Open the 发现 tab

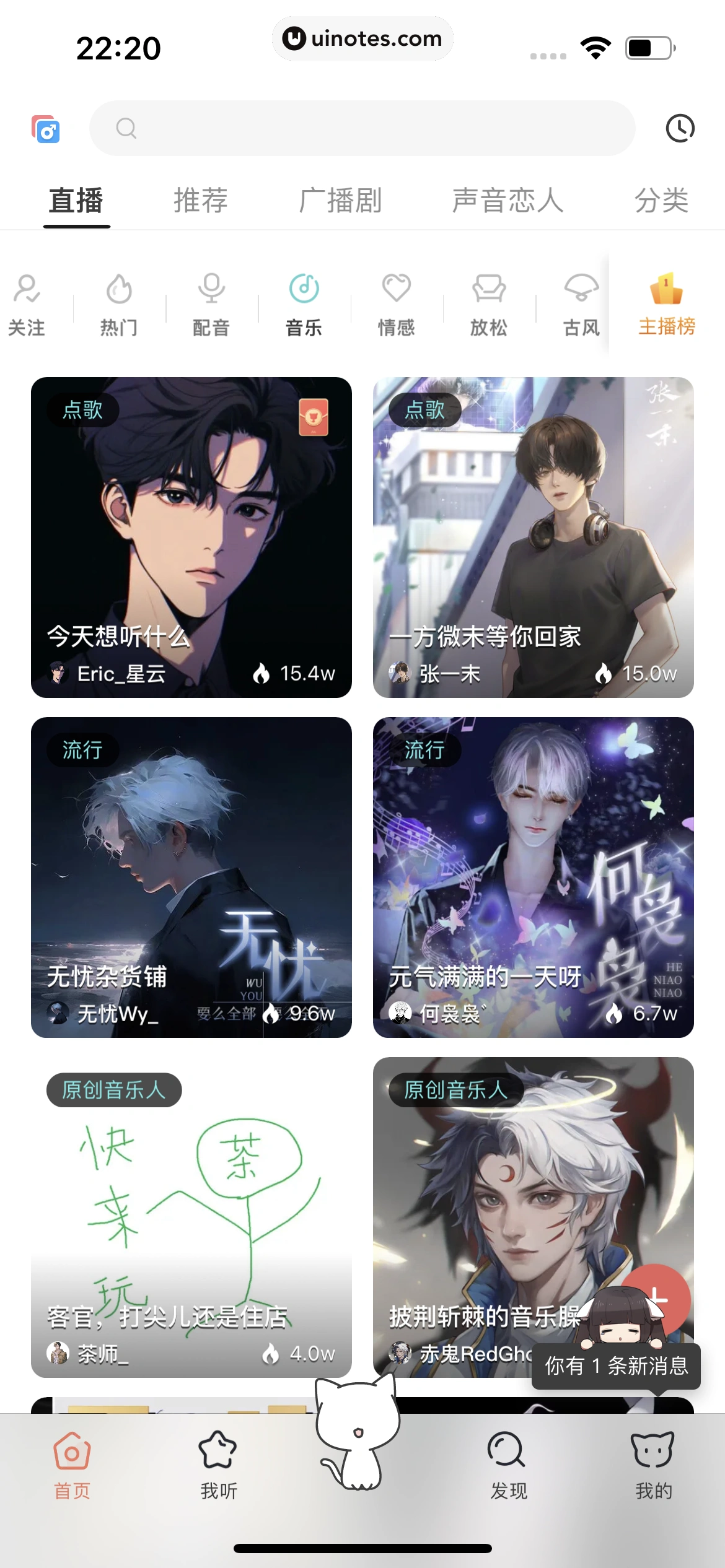click(x=508, y=1464)
